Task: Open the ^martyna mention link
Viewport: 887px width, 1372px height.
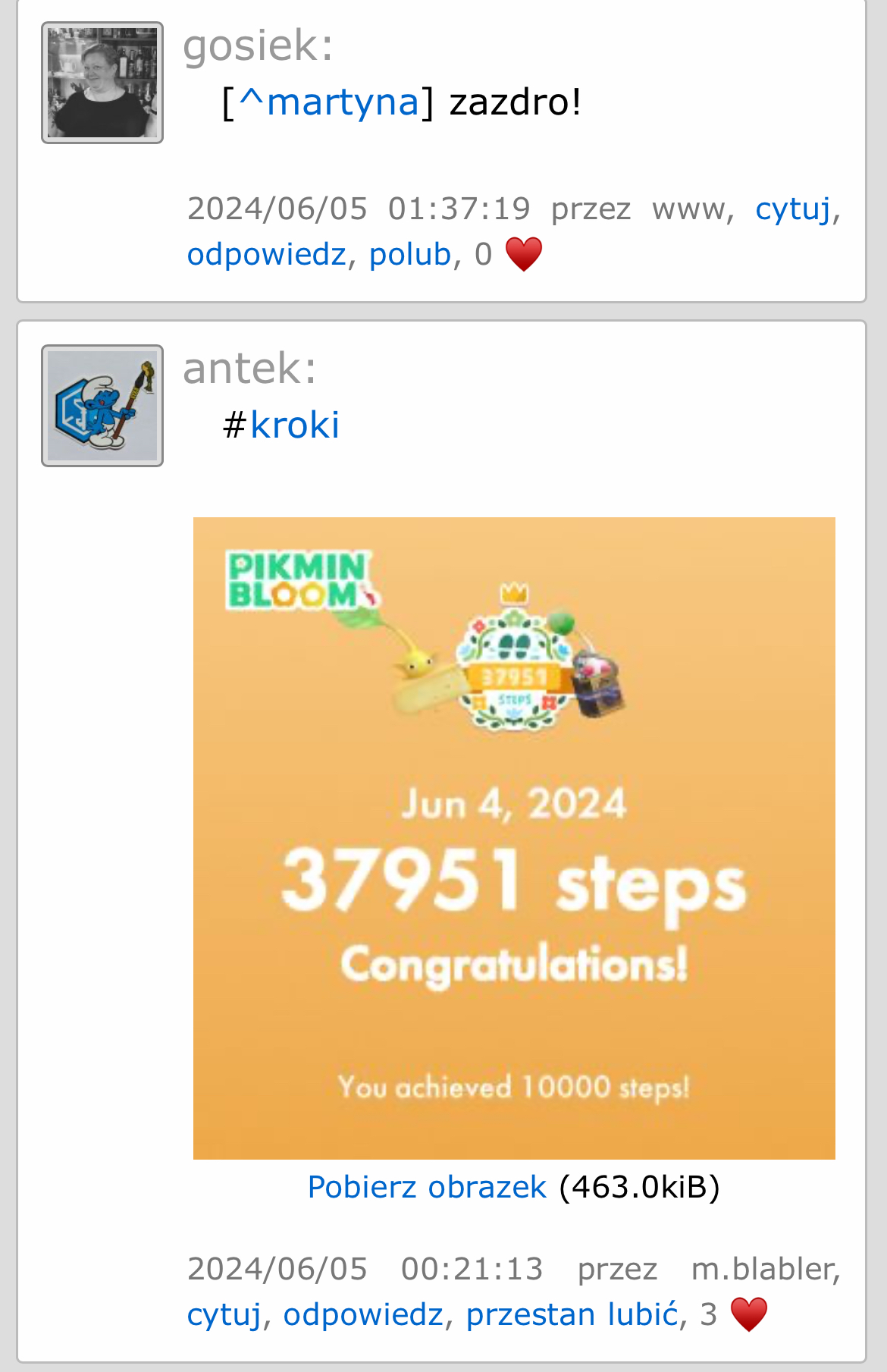Action: 329,102
